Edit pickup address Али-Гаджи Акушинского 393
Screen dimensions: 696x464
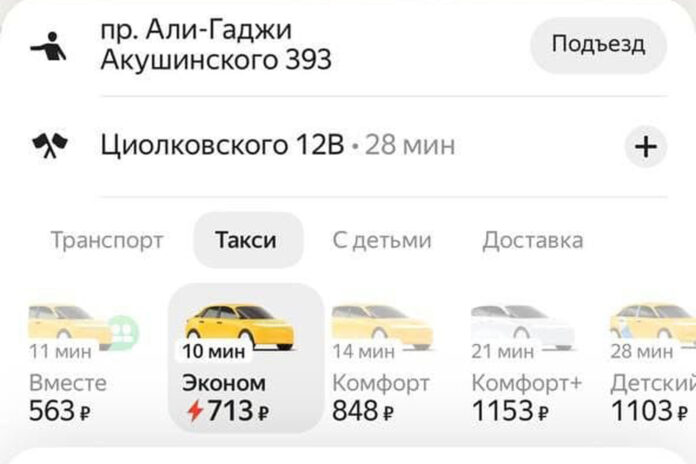pos(215,46)
